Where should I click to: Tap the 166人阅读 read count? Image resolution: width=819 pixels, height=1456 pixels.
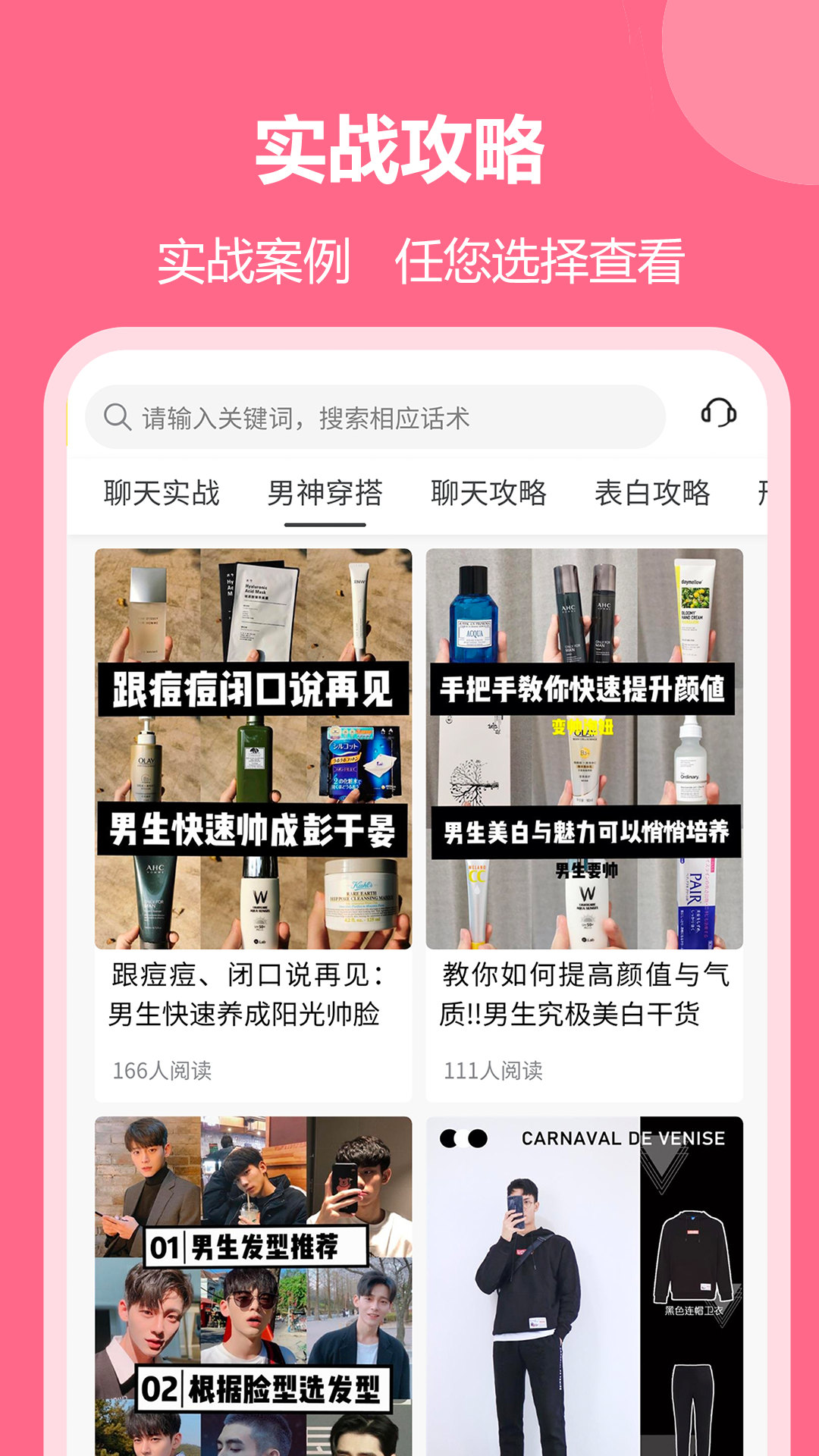(164, 1068)
